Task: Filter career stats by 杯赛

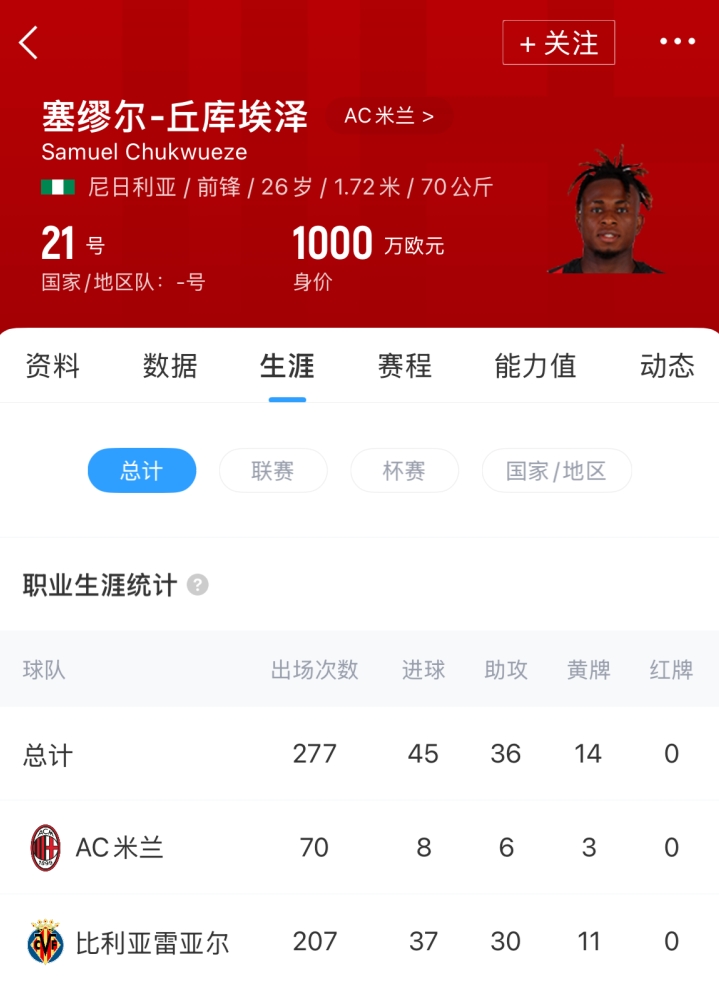Action: point(404,471)
